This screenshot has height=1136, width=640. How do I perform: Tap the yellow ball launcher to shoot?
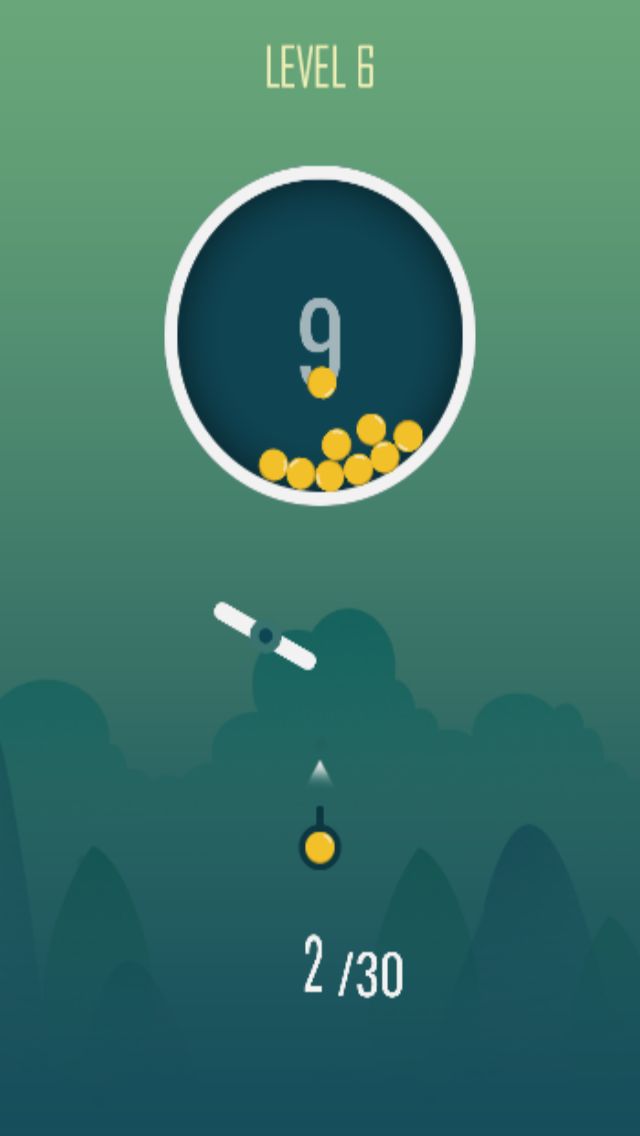click(320, 848)
